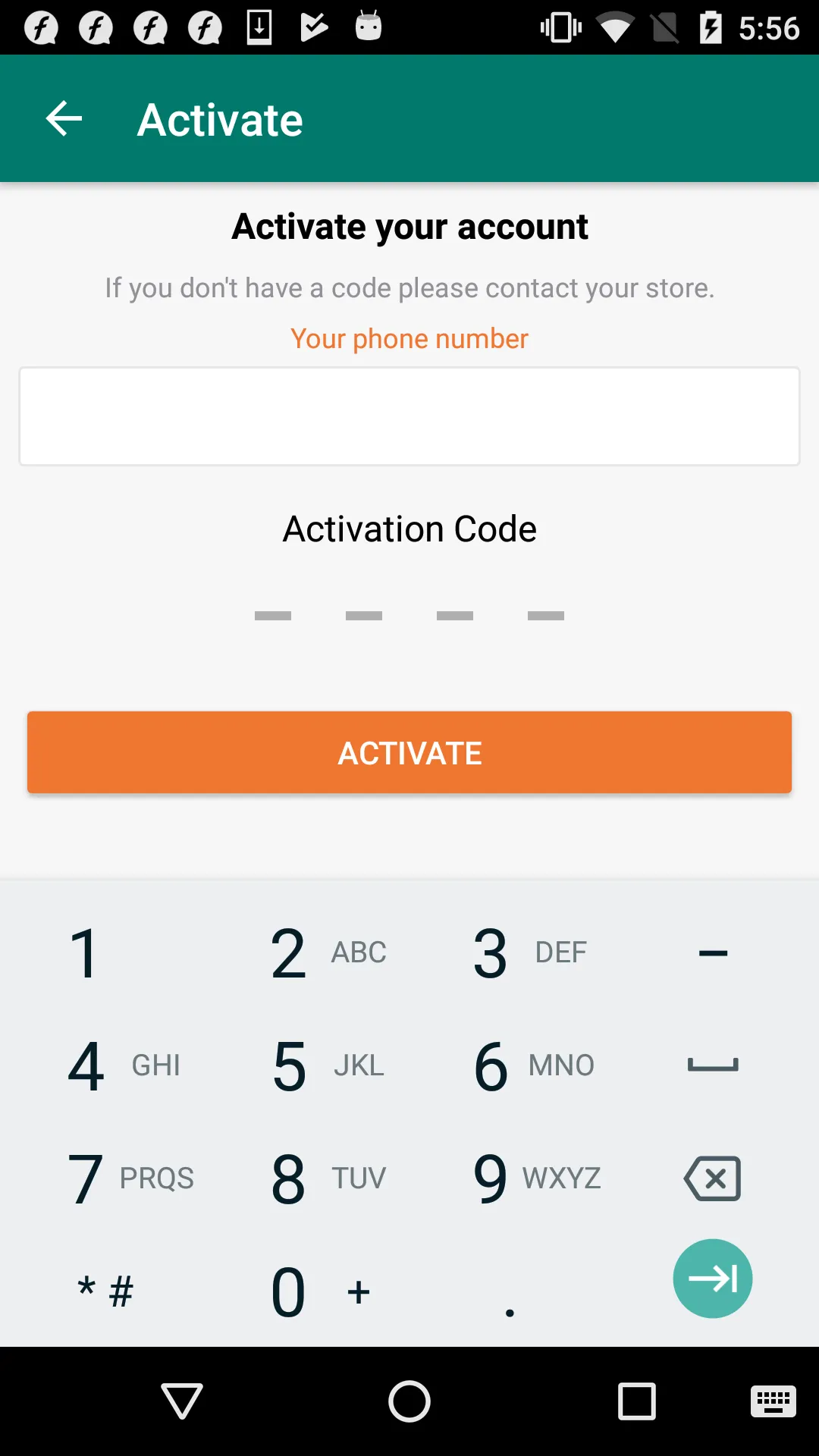The image size is (819, 1456).
Task: Tap the first Activation Code digit slot
Action: 272,615
